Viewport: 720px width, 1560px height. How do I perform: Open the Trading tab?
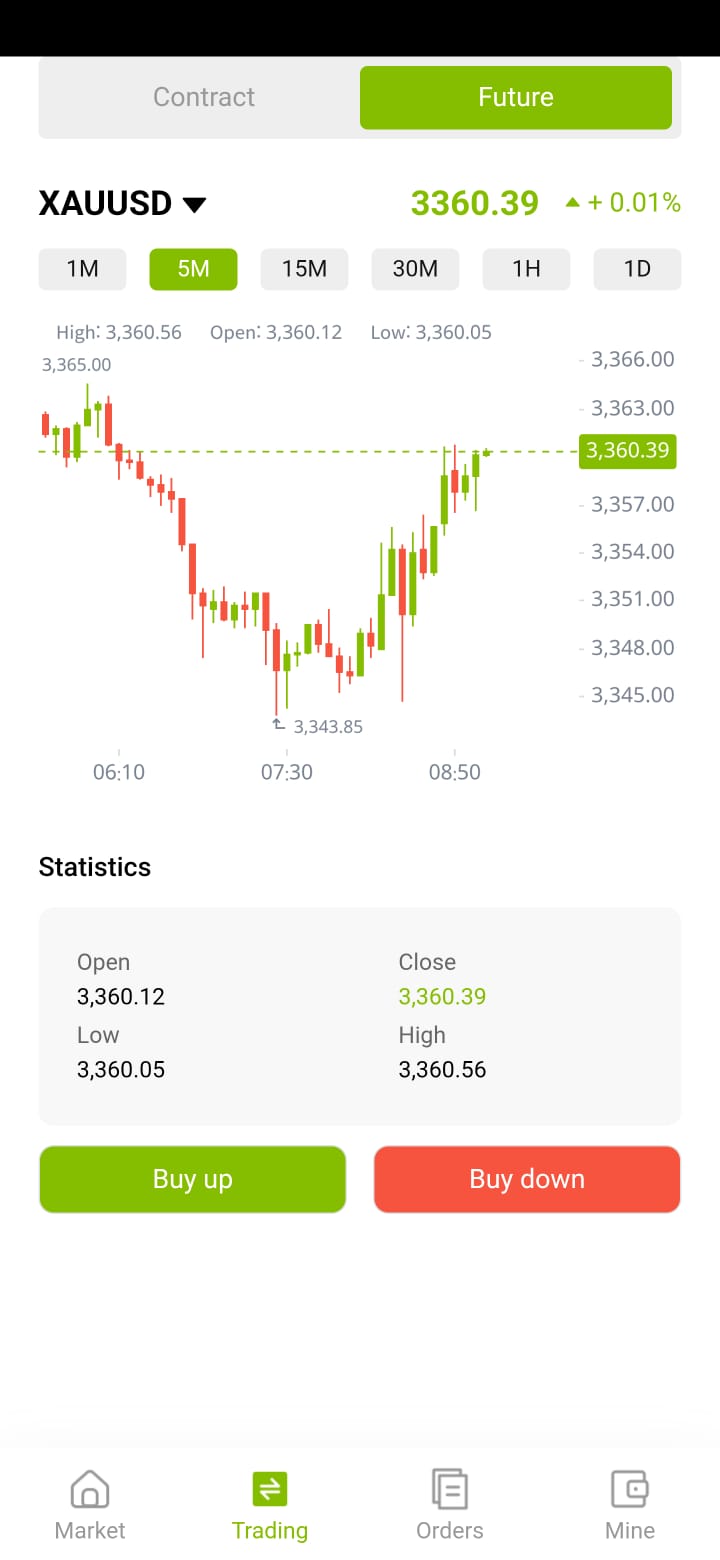pos(270,1505)
